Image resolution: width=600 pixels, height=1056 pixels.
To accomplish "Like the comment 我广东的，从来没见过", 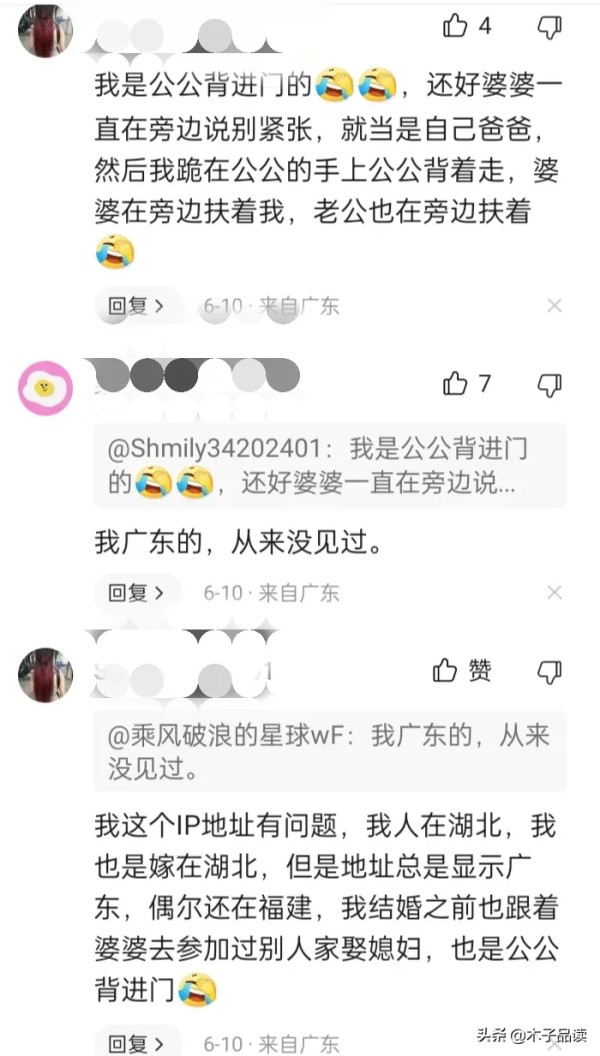I will click(x=456, y=383).
